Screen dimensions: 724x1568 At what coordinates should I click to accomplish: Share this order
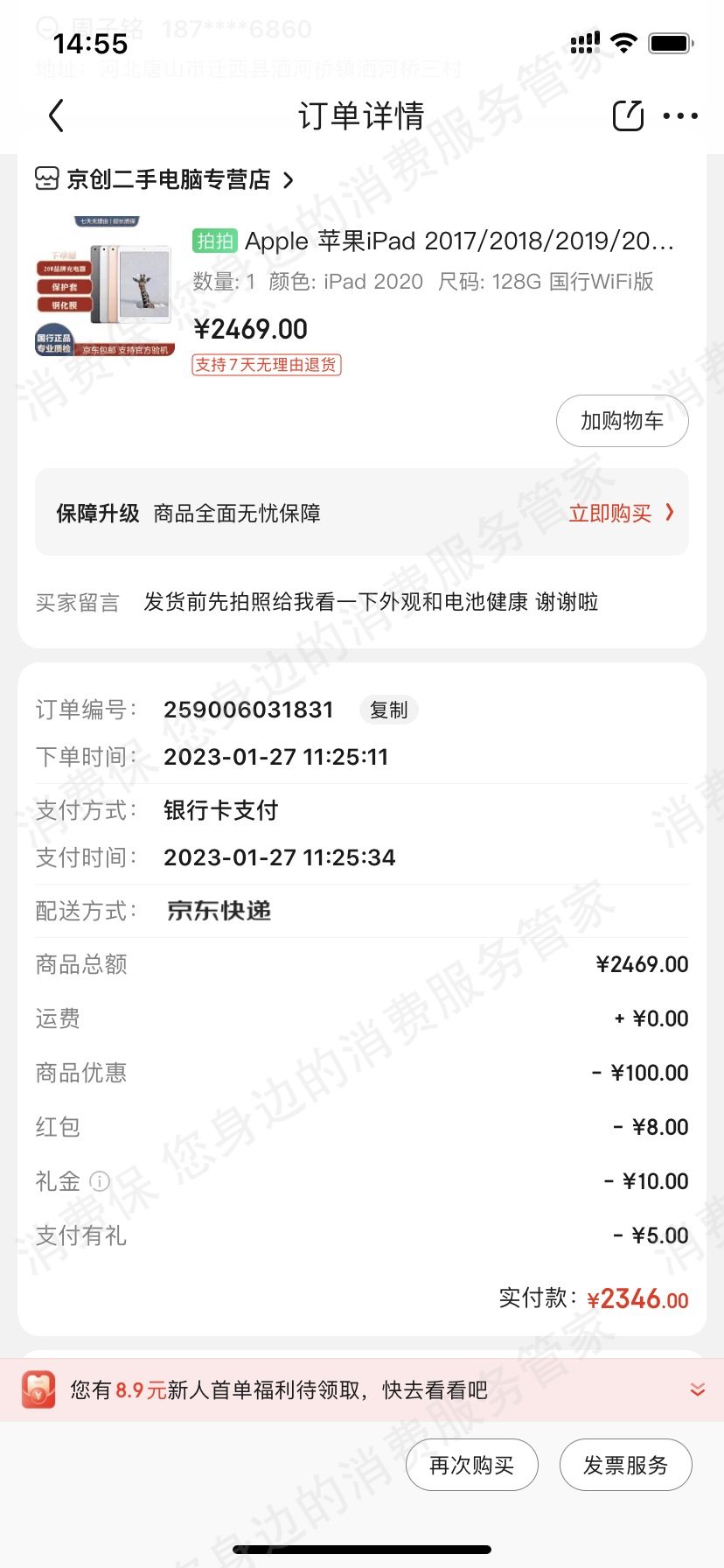628,115
